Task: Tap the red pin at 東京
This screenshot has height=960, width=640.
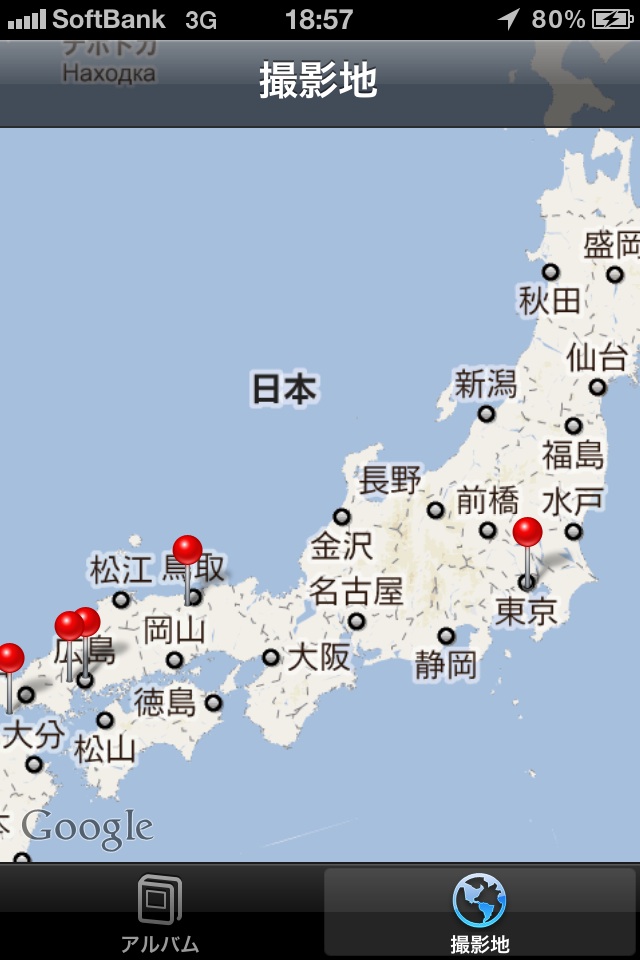Action: (527, 535)
